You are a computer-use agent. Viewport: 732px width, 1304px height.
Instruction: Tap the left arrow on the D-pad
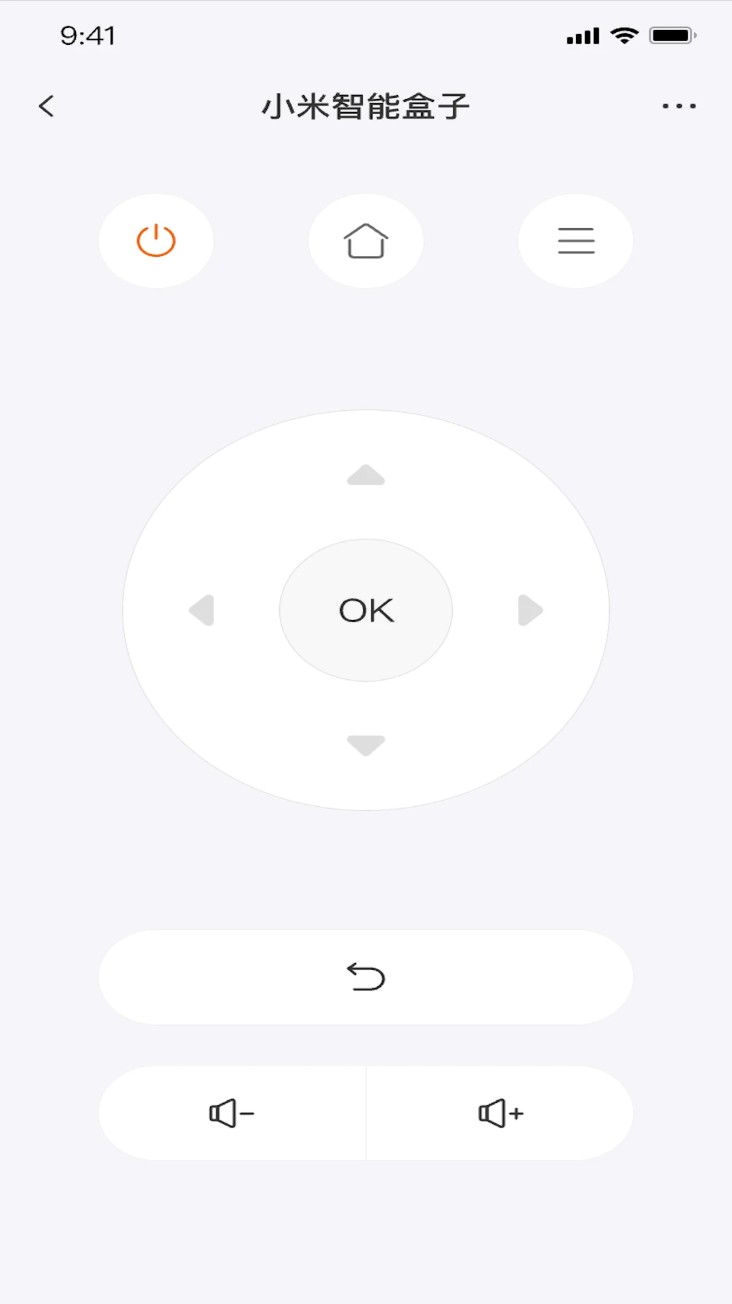(x=202, y=610)
